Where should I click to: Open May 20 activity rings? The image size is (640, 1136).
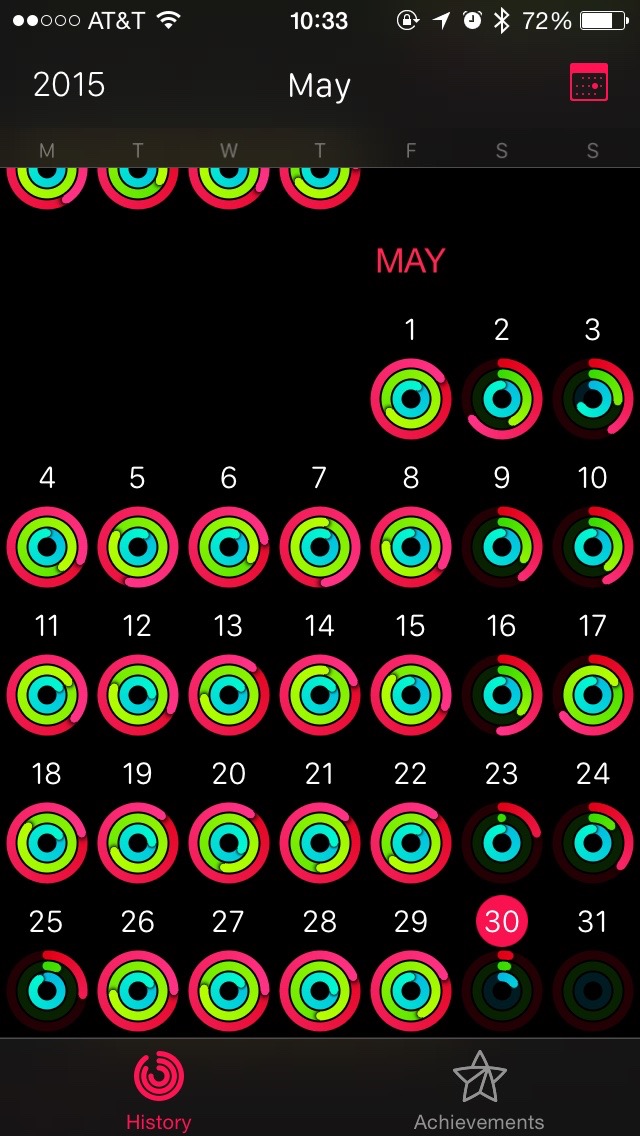coord(228,843)
